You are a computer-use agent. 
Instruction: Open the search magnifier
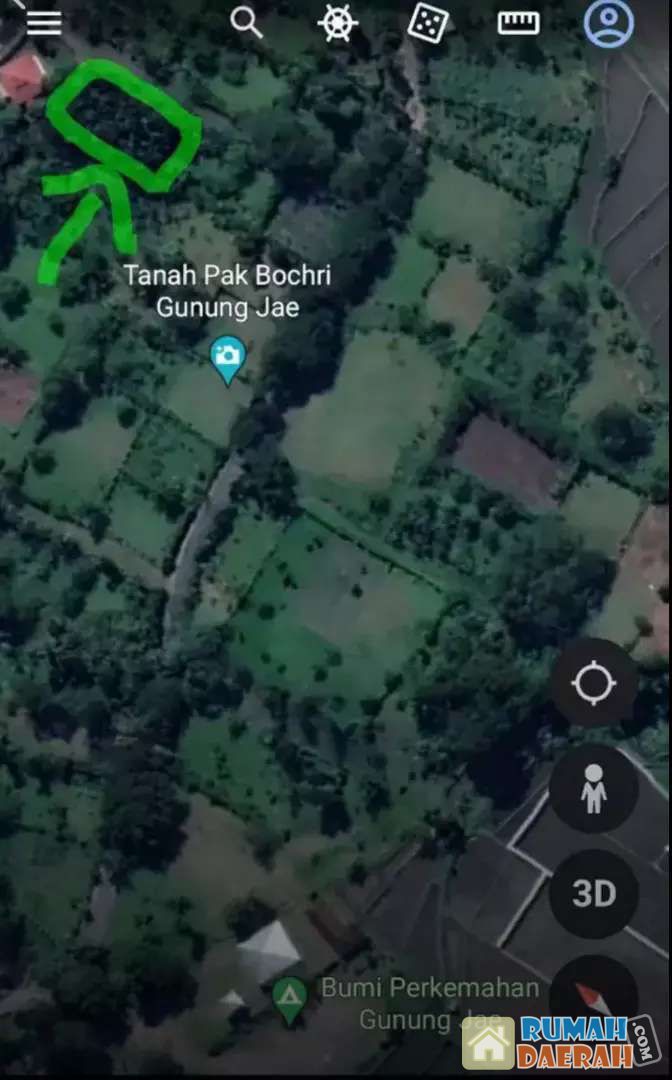[246, 22]
